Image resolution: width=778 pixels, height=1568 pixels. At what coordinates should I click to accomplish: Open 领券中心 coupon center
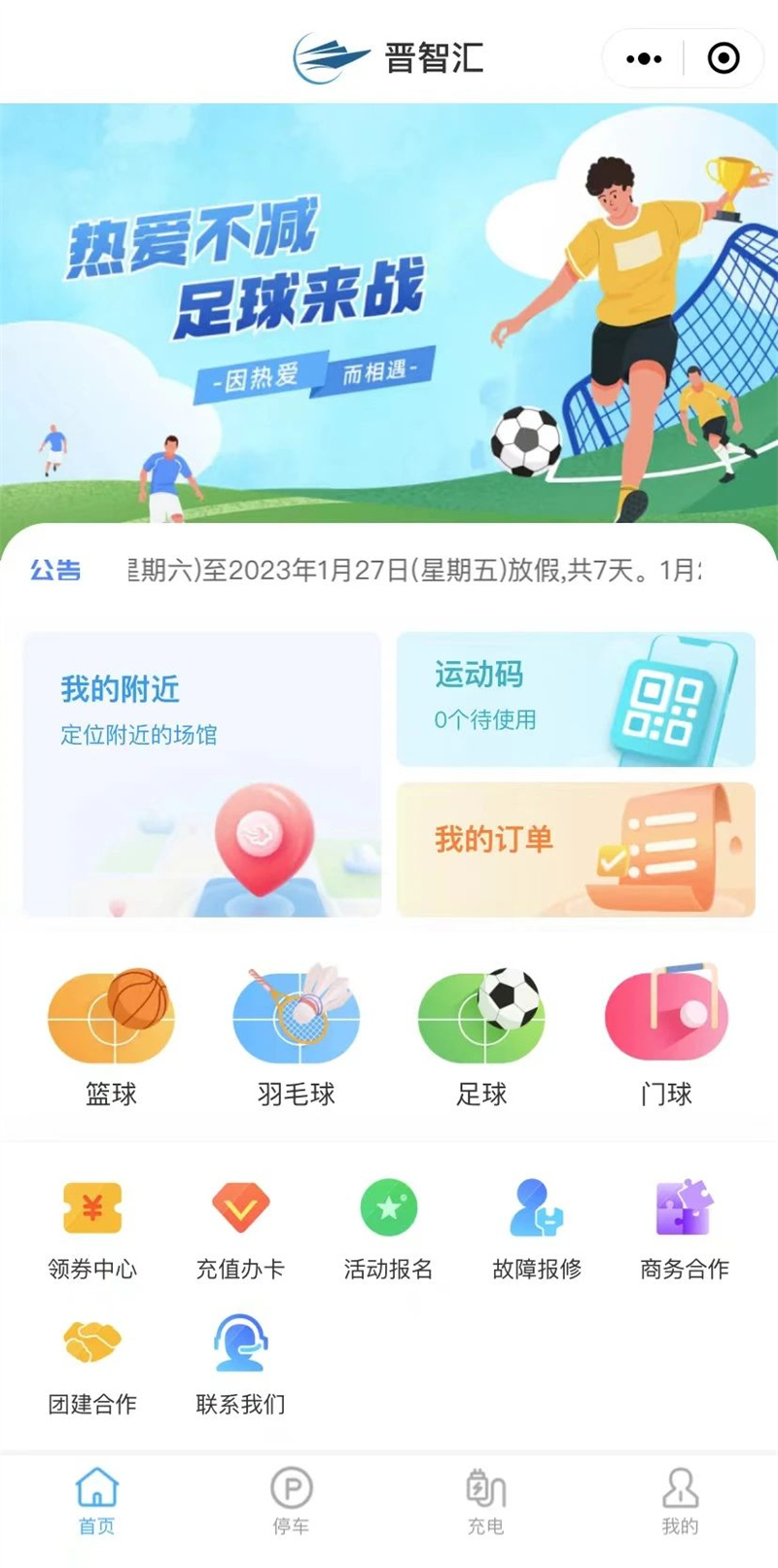click(x=92, y=1229)
